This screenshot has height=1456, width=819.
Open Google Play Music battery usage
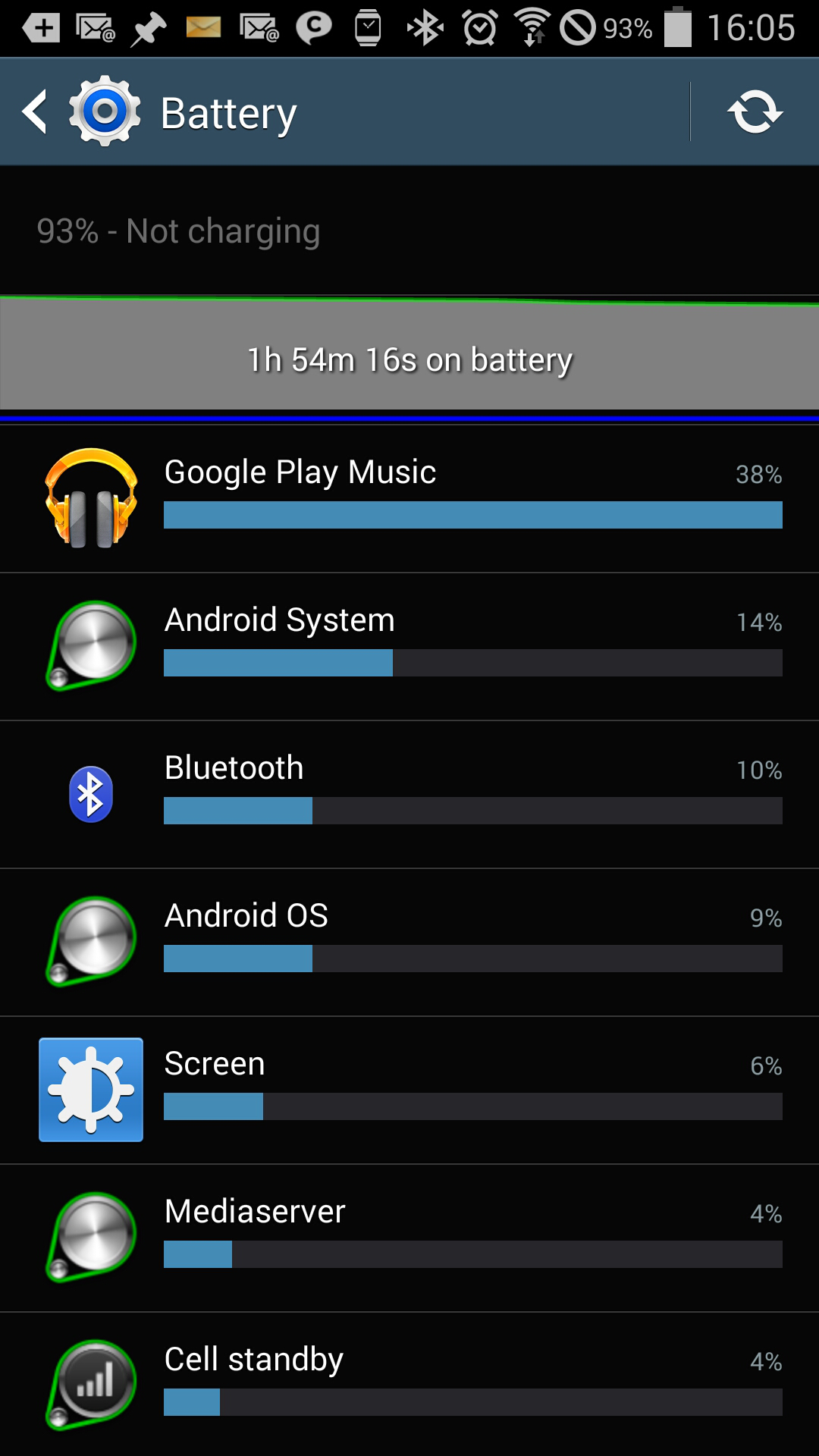(409, 497)
